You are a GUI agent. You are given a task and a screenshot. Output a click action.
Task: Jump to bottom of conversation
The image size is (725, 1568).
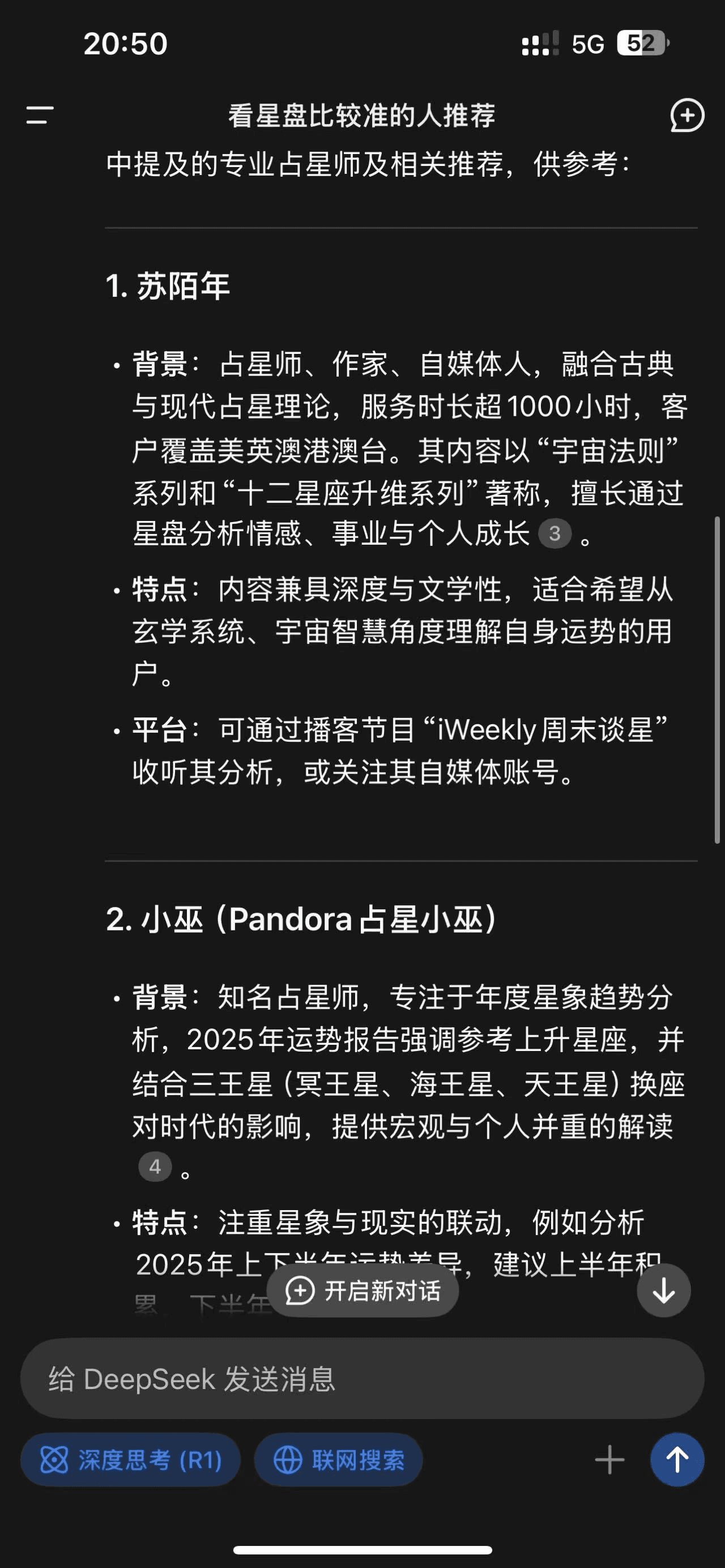(x=663, y=1290)
